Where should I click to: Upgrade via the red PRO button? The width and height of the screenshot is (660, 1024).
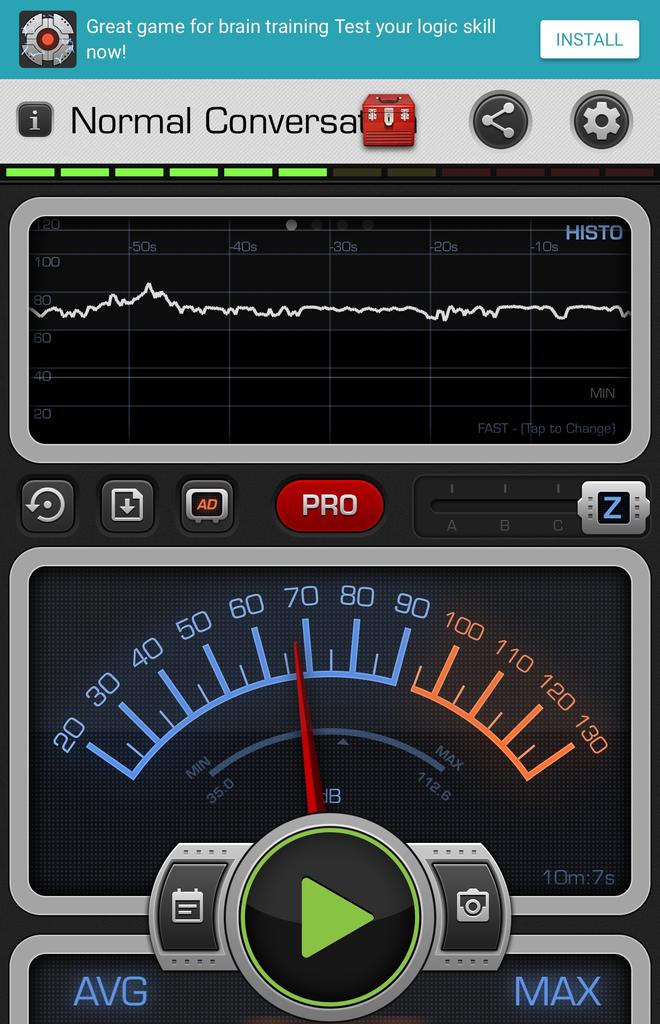[330, 506]
